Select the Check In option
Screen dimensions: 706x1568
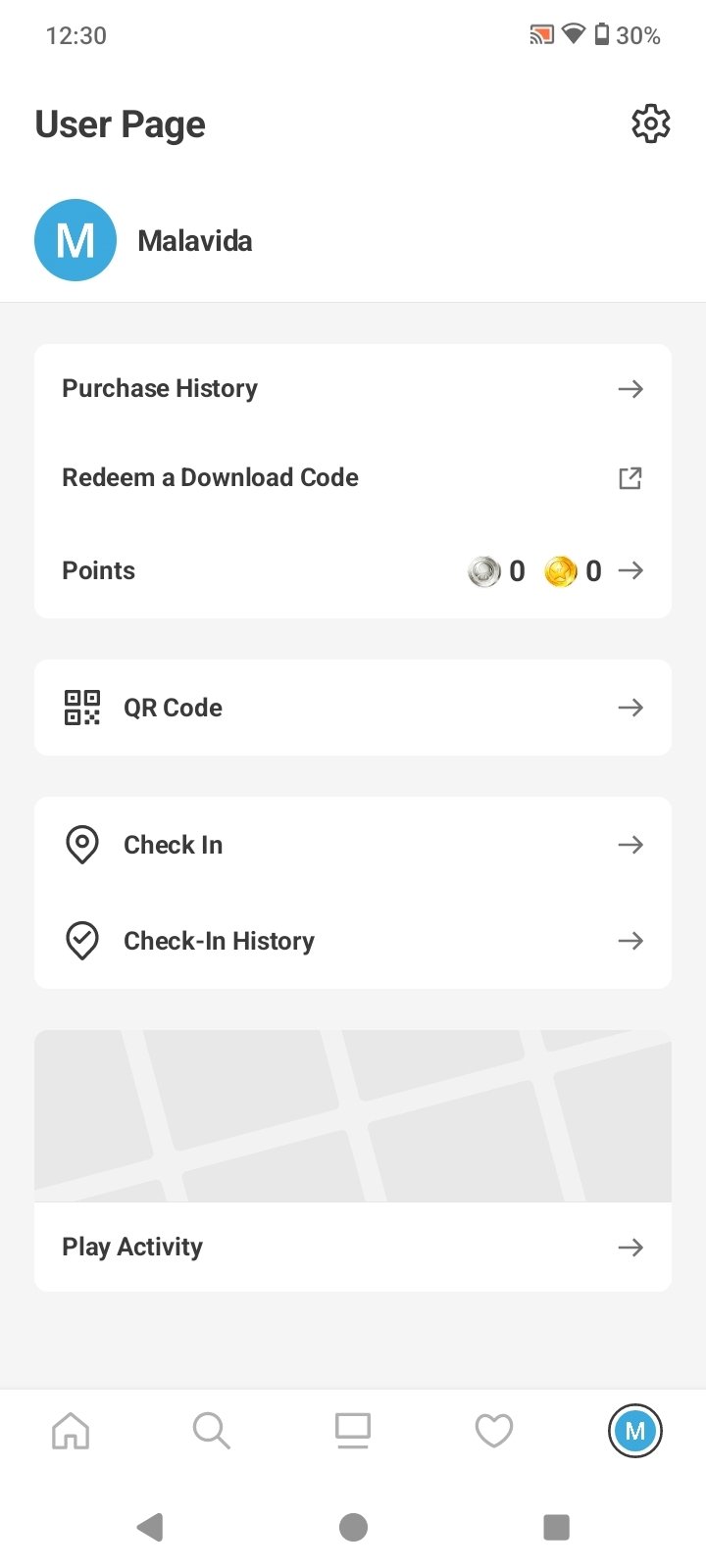click(353, 845)
